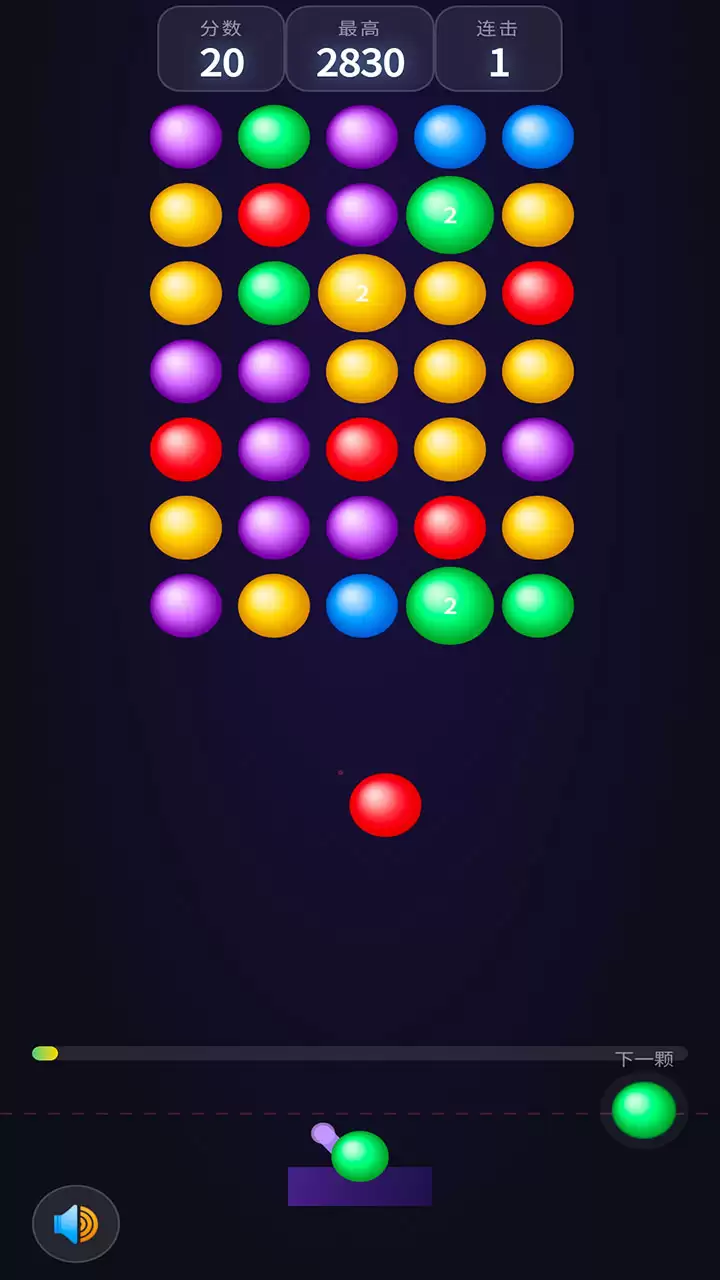Mute the game sound
Screen dimensions: 720x1280
76,1224
